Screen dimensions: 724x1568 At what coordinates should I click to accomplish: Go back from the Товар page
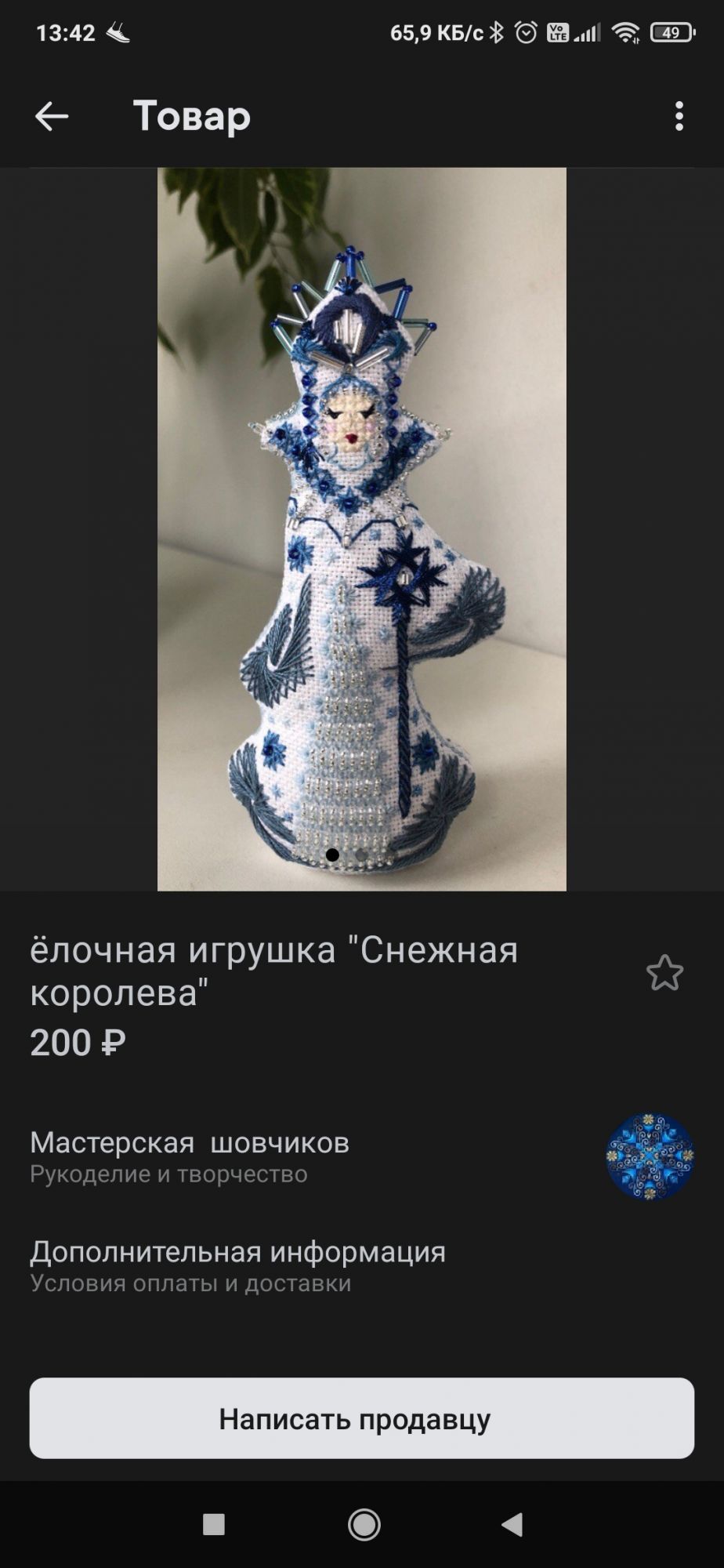pos(52,117)
